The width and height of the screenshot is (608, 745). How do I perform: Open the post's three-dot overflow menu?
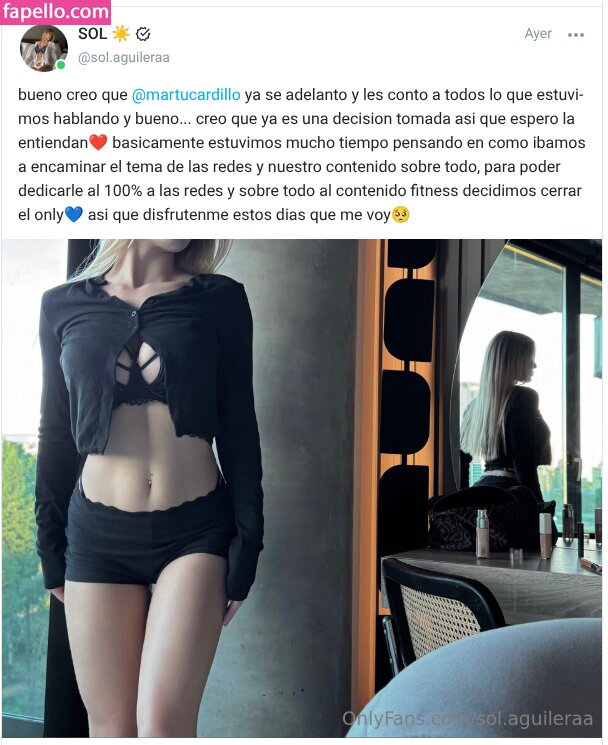[x=575, y=34]
